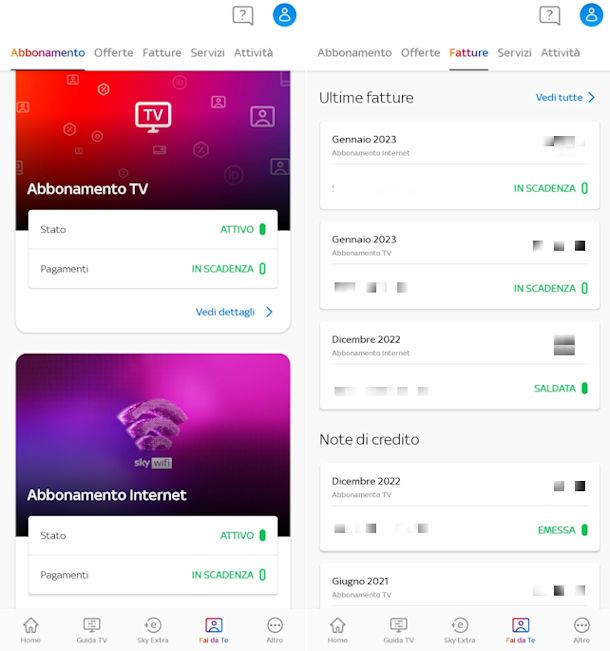Screen dimensions: 610x651
Task: Open Gennaio 2023 Abbonamento Internet invoice
Action: 460,166
